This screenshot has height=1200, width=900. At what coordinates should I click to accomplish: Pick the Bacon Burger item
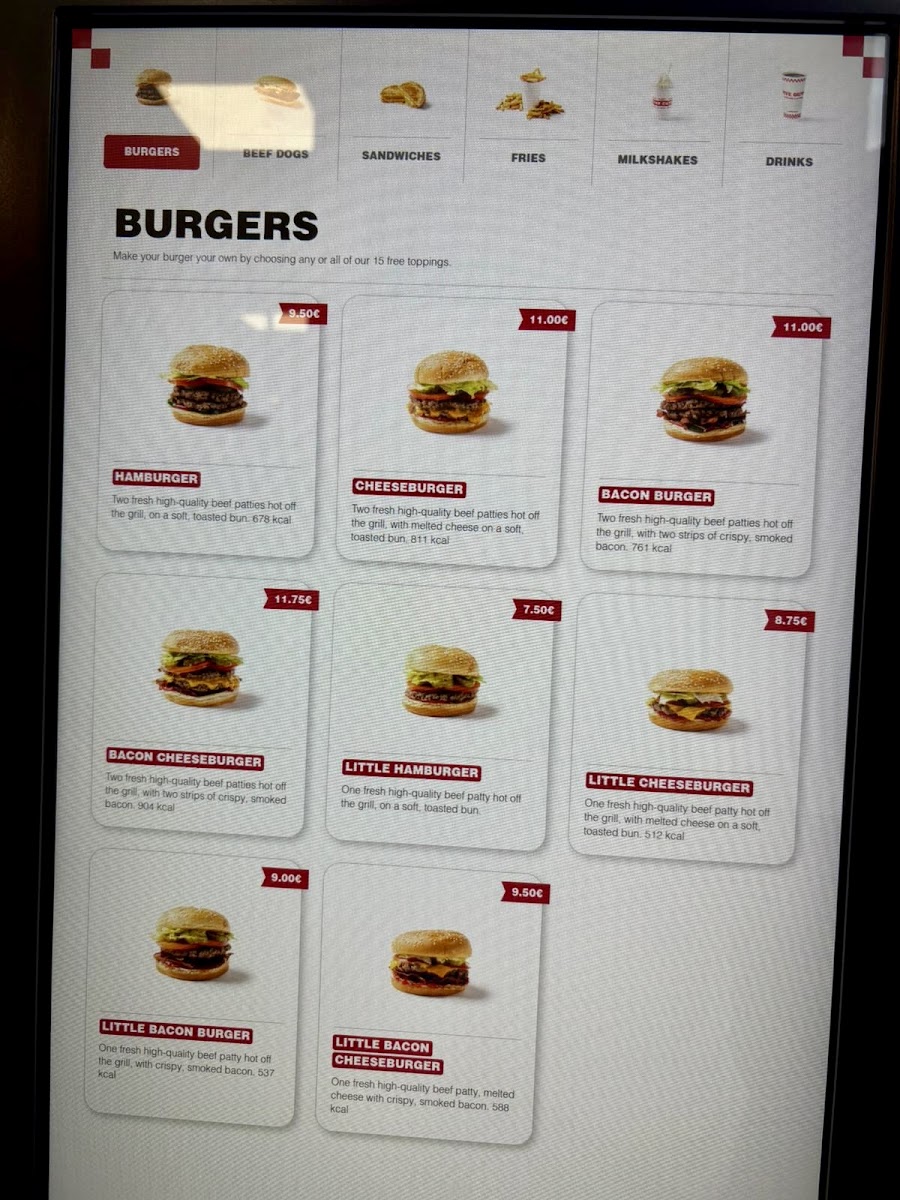702,440
